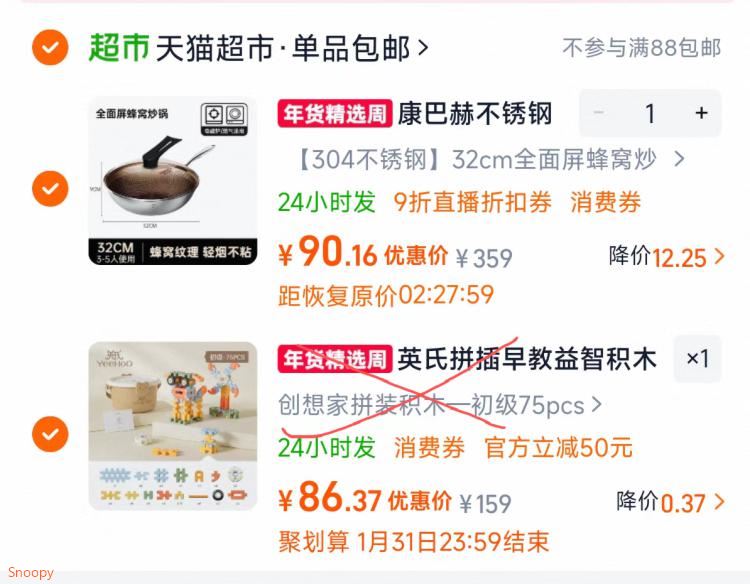Uncheck the 英氏拼插早教益智积木 item

click(50, 434)
